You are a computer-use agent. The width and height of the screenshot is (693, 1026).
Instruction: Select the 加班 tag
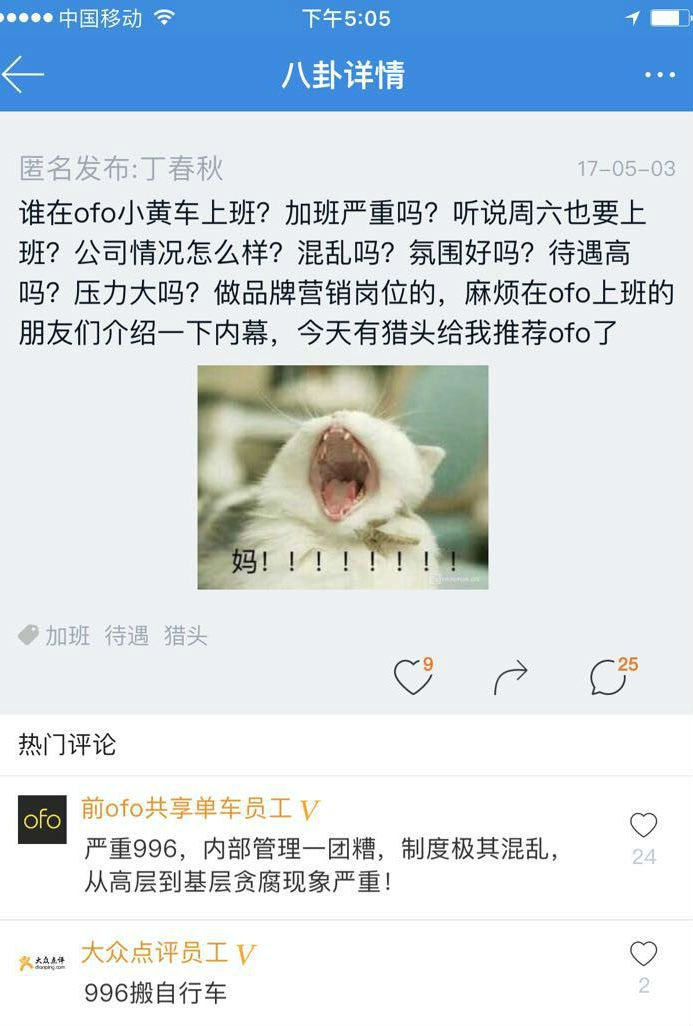pyautogui.click(x=67, y=635)
